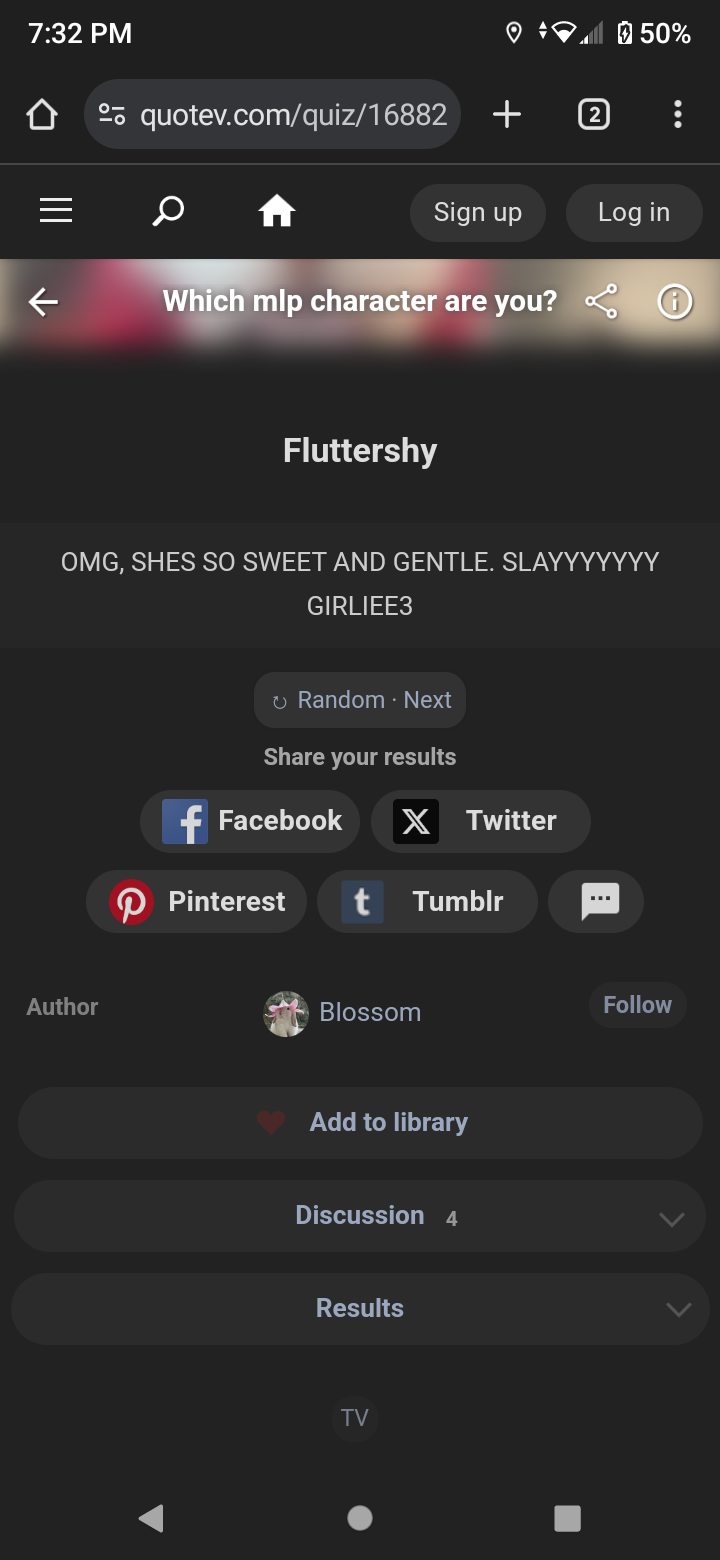The width and height of the screenshot is (720, 1560).
Task: Tap the Sign up button
Action: tap(478, 212)
